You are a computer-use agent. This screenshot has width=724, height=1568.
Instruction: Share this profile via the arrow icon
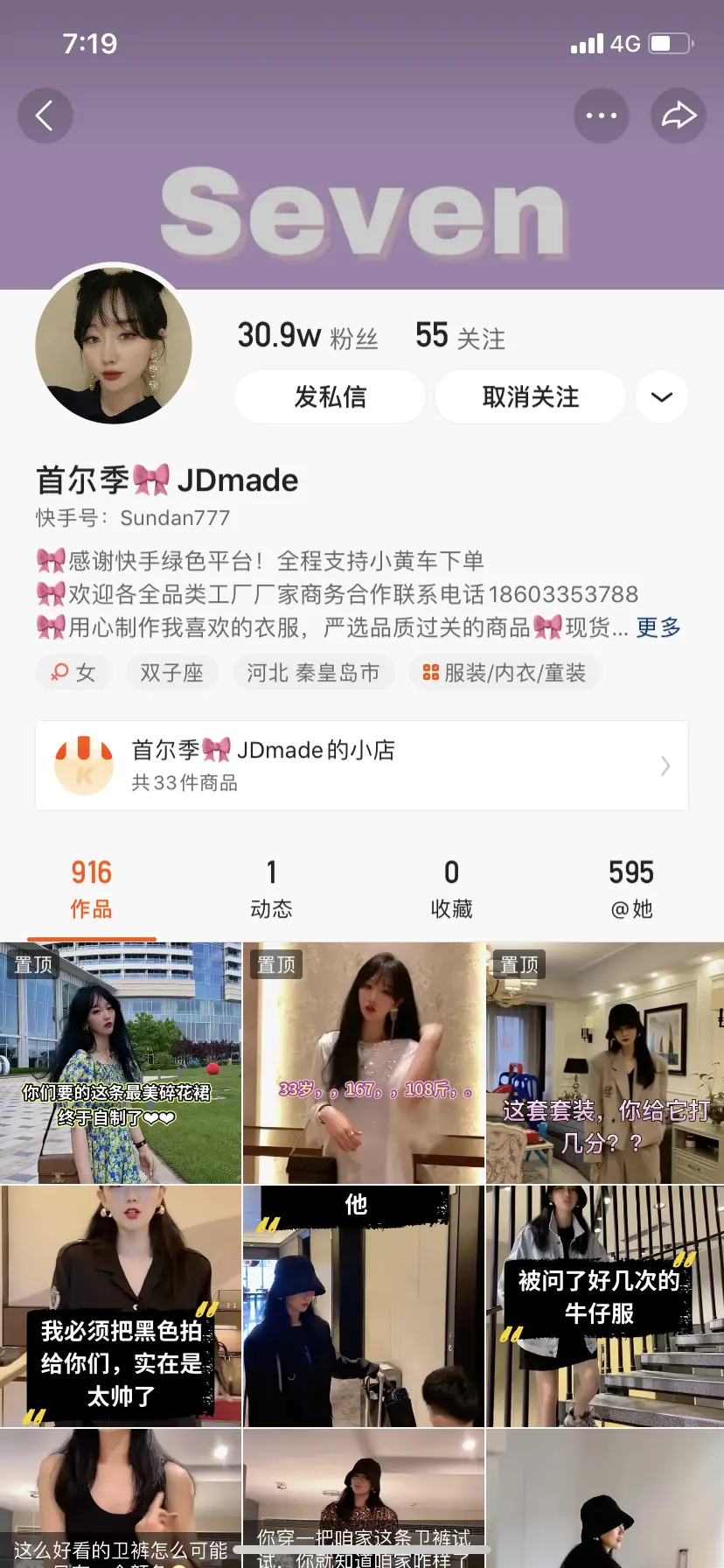(x=679, y=115)
